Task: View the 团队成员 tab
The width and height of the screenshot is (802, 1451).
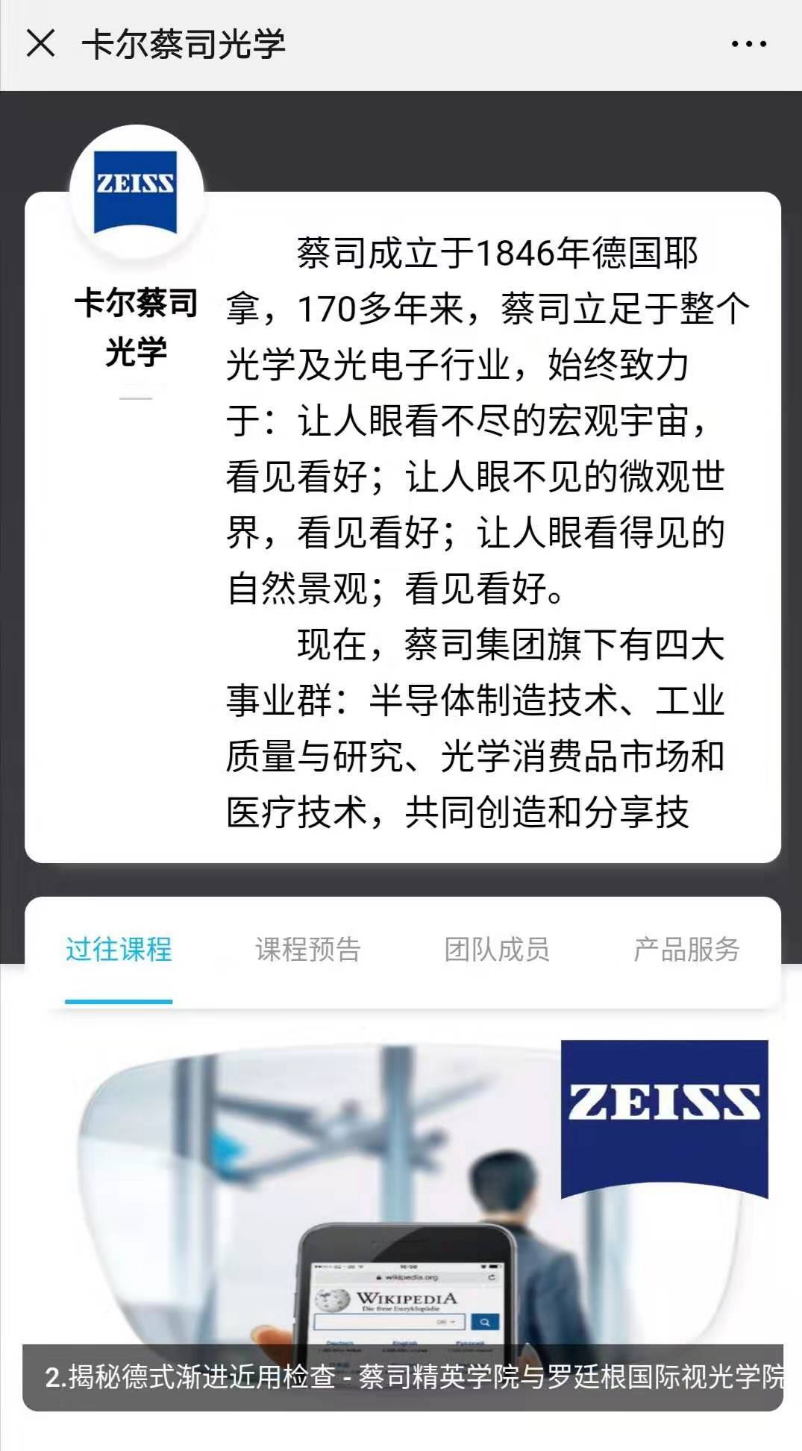Action: [497, 949]
